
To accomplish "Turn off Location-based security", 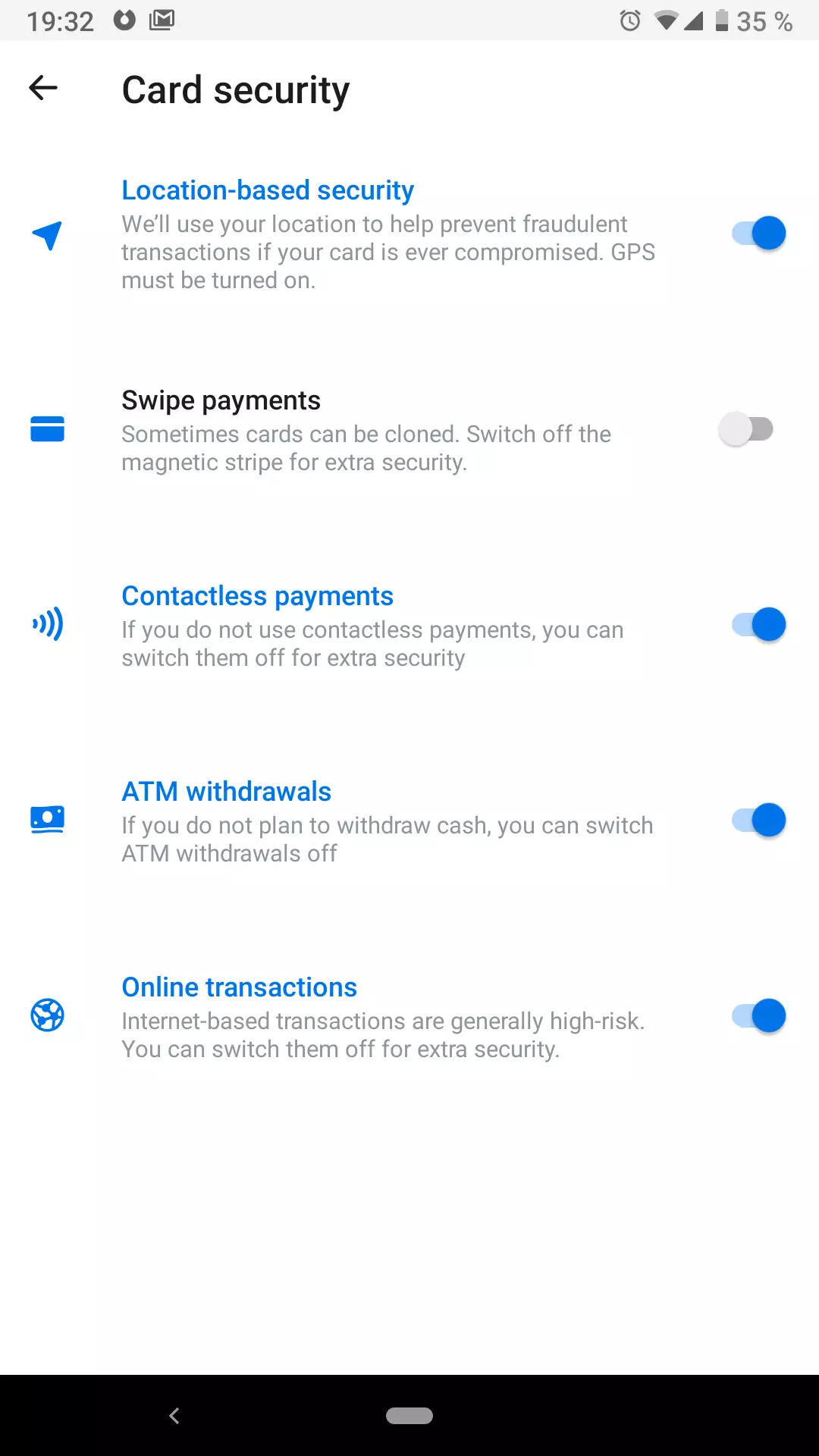I will 758,234.
